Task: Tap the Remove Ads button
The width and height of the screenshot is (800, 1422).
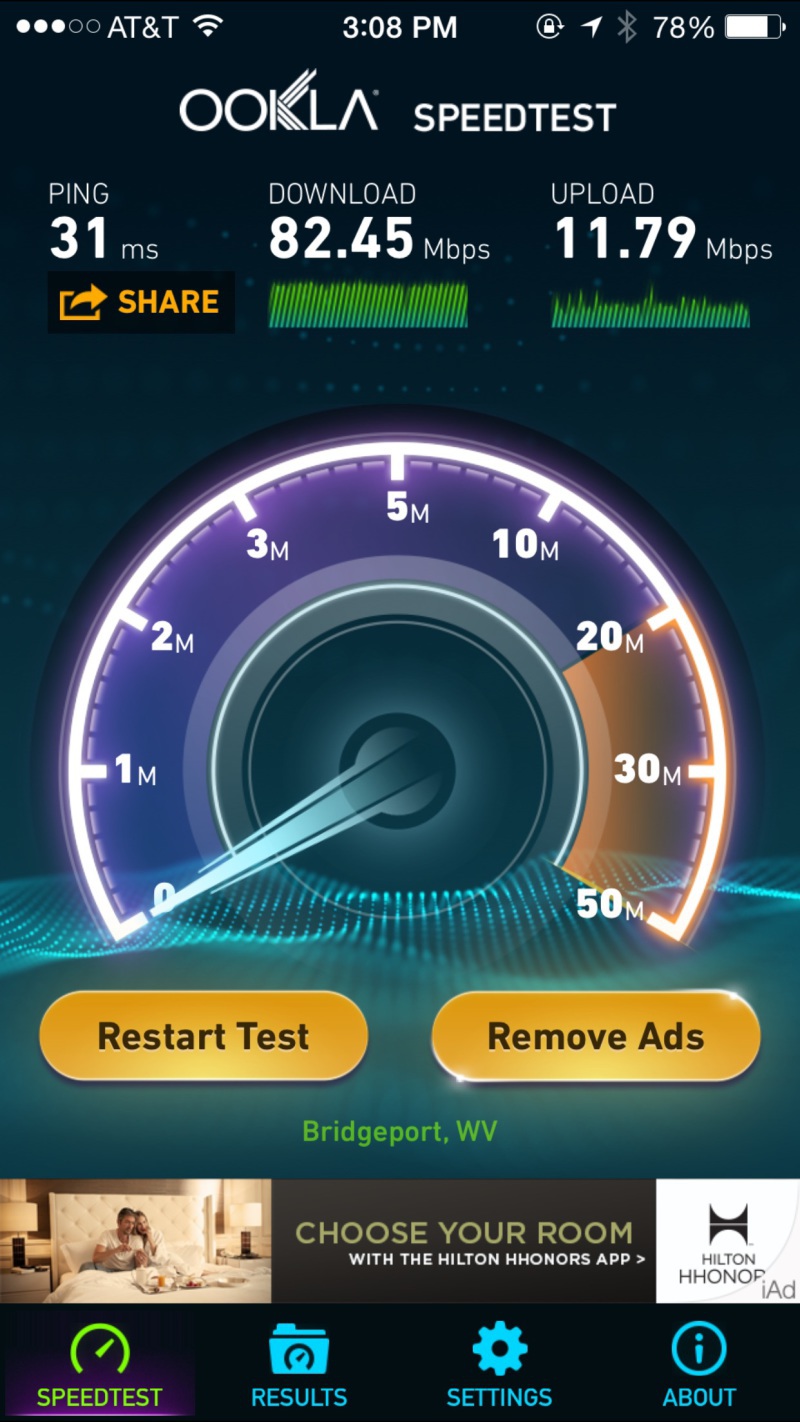Action: tap(596, 1037)
